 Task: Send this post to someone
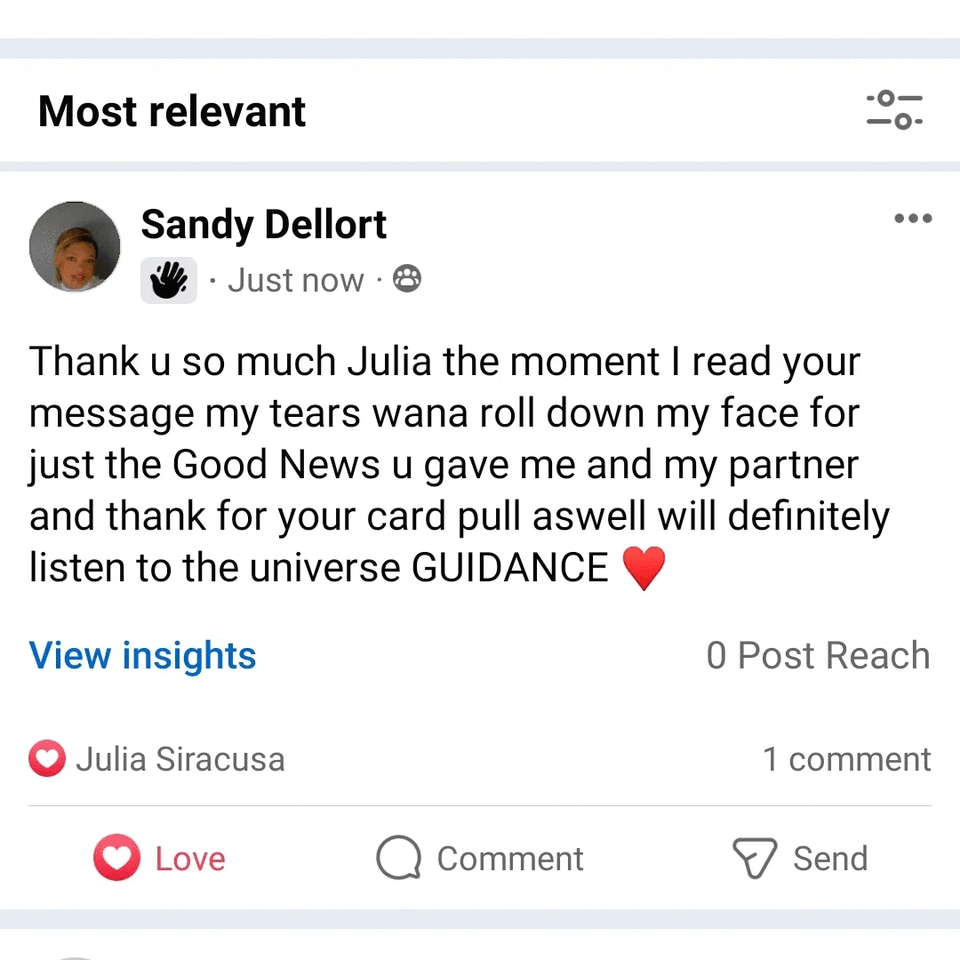pos(800,858)
